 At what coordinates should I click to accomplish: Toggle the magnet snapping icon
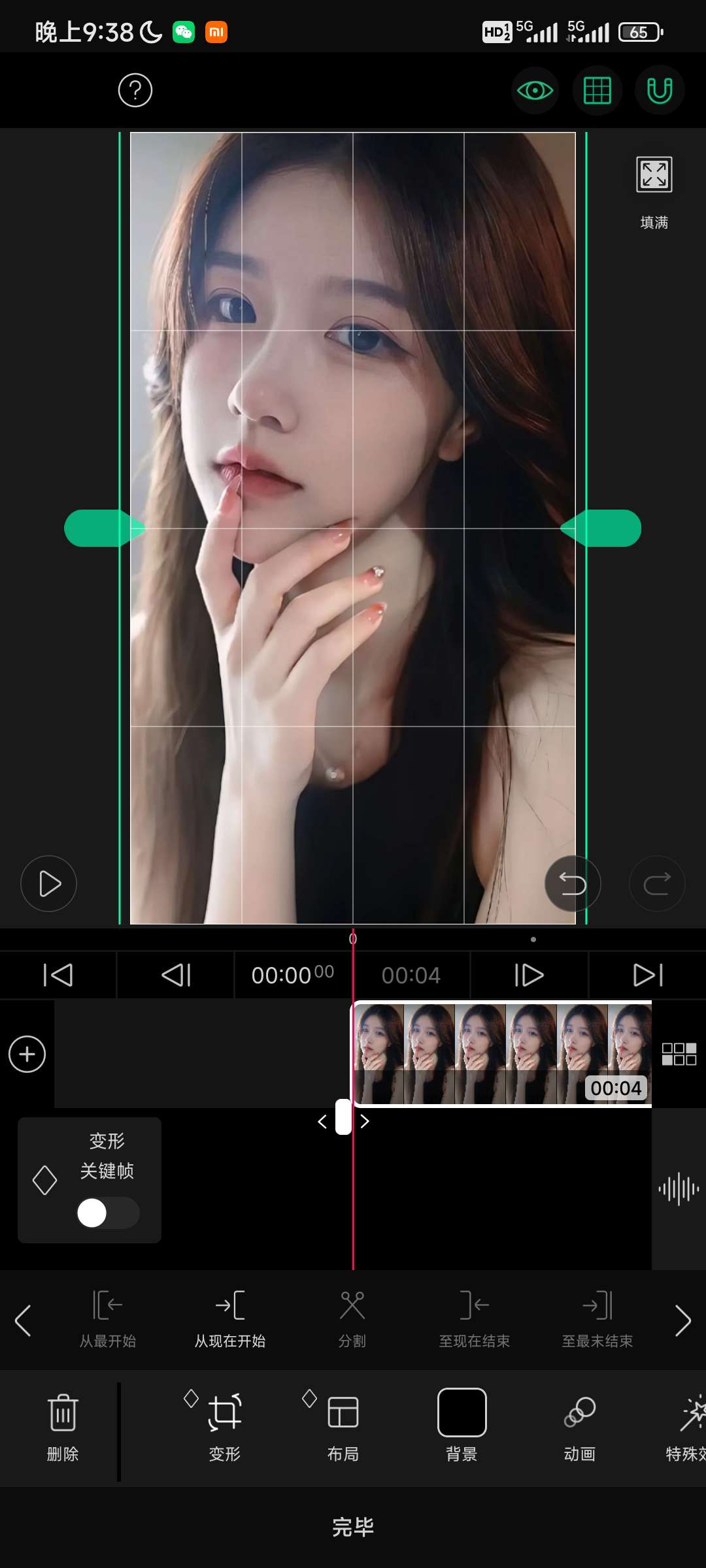[659, 90]
